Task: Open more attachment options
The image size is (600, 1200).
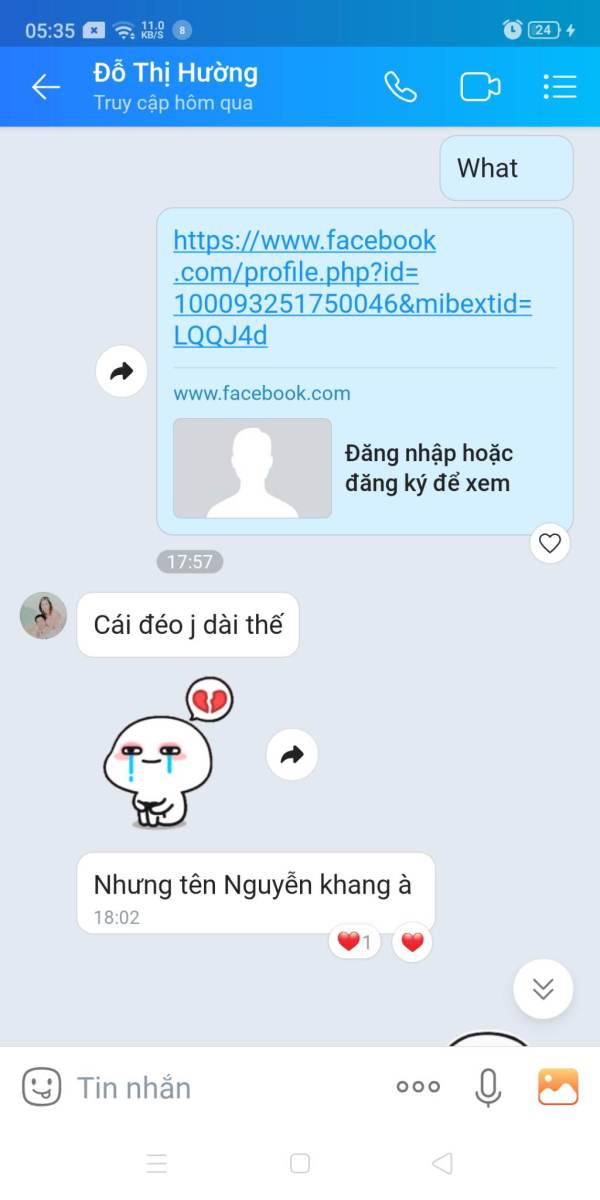Action: click(x=418, y=1087)
